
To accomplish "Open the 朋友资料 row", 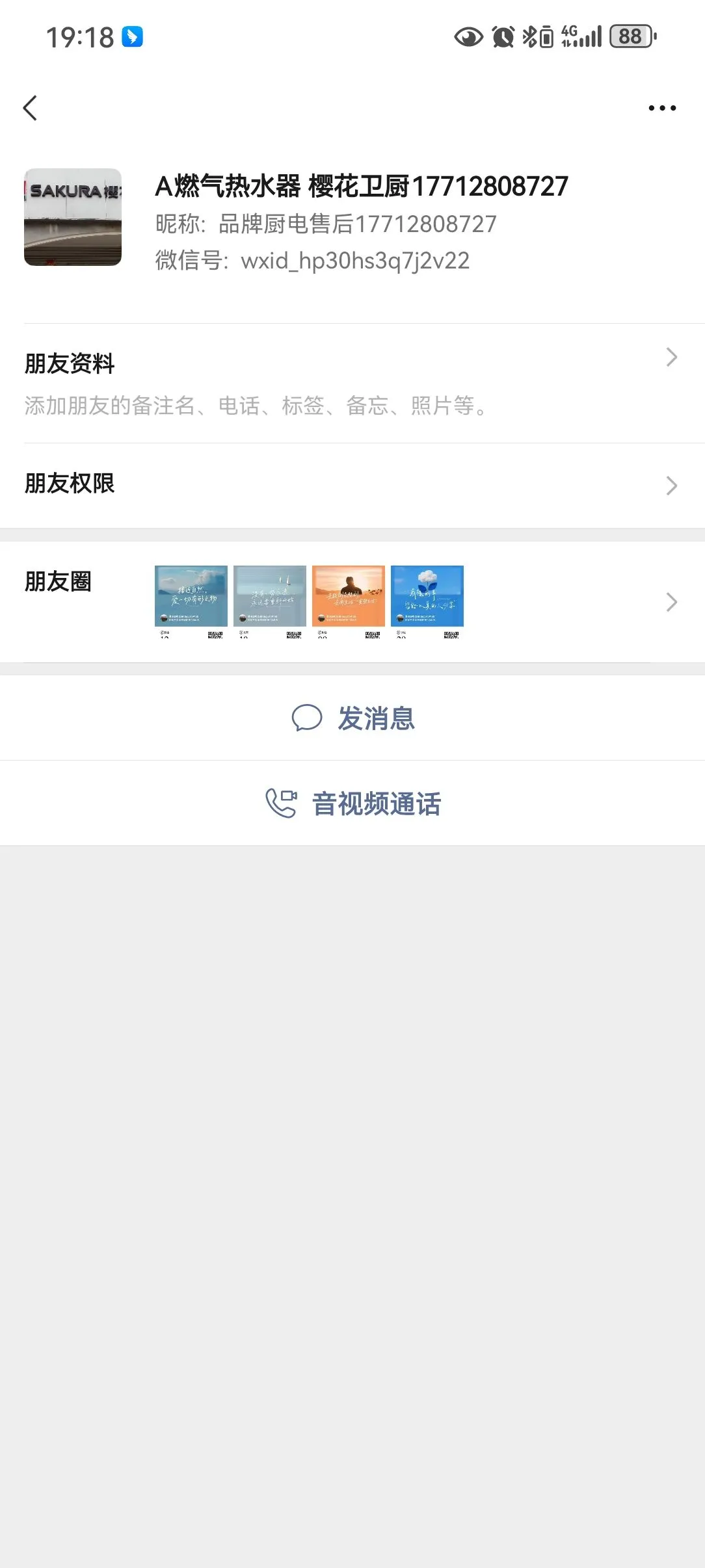I will coord(351,383).
